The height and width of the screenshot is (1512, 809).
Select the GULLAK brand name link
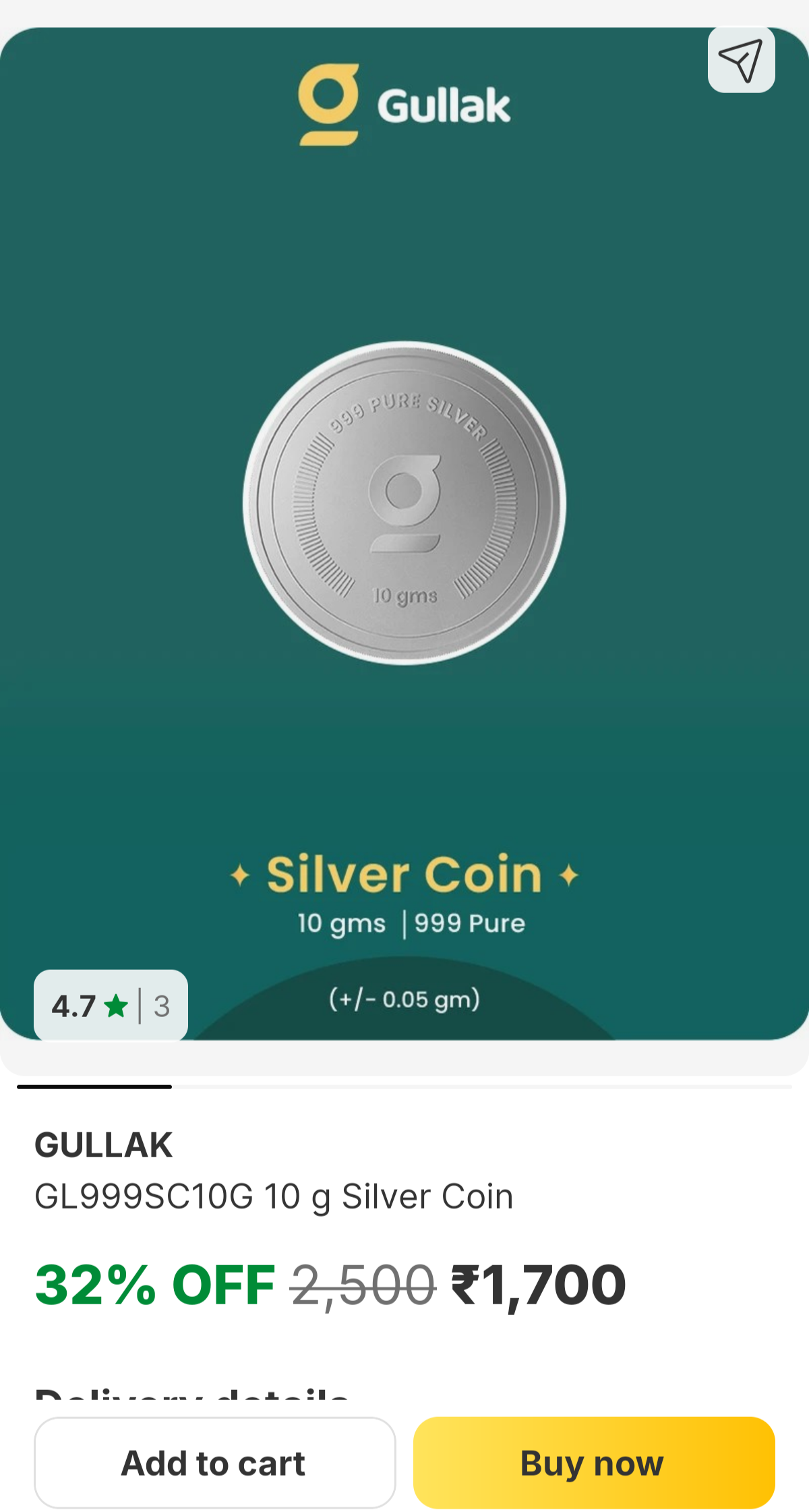(102, 1144)
